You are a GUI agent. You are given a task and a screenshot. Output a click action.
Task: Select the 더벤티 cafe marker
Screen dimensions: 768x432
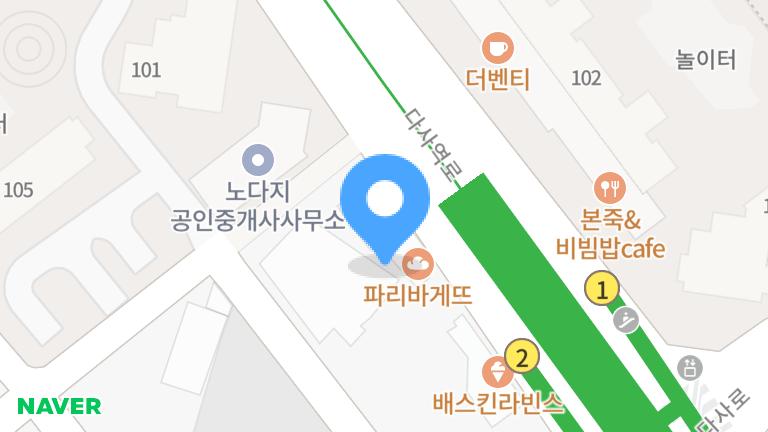click(x=497, y=47)
